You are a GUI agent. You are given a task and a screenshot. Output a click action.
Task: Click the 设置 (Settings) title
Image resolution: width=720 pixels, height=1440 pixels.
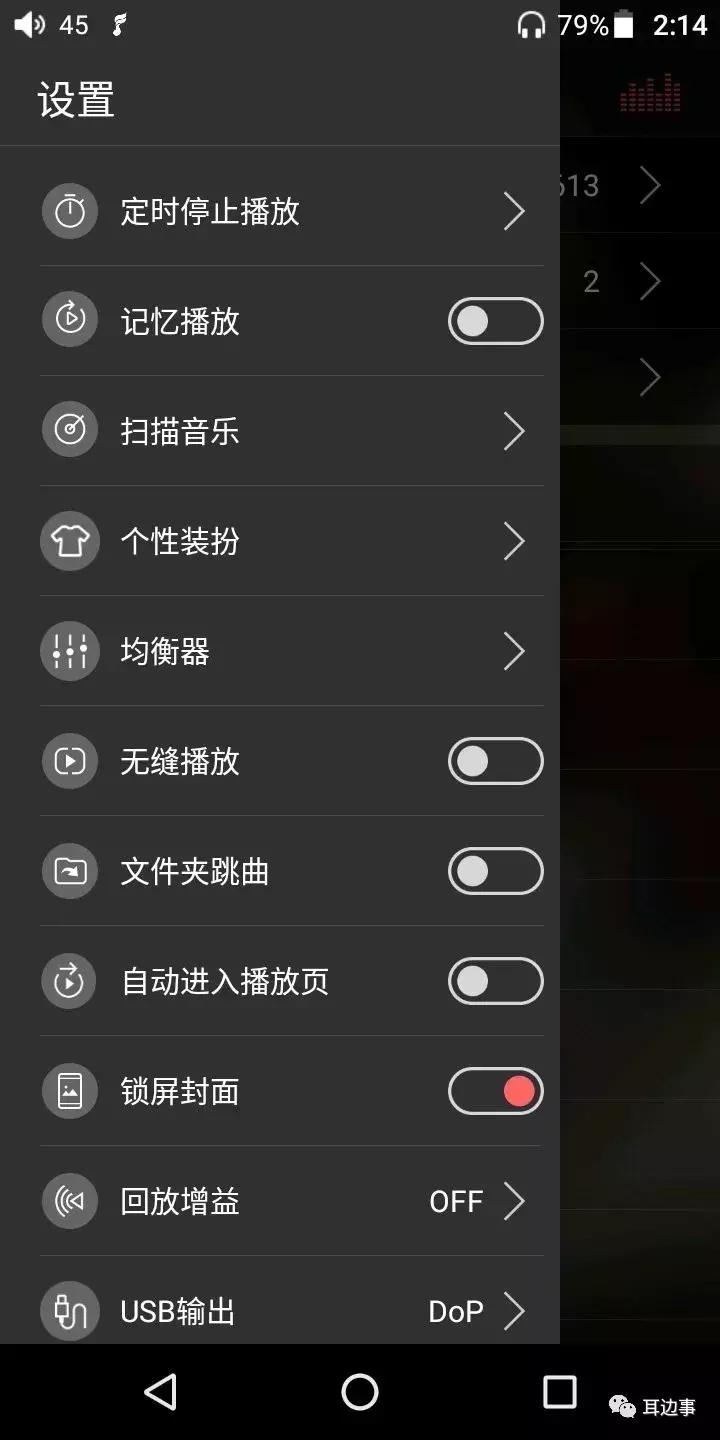(x=75, y=100)
